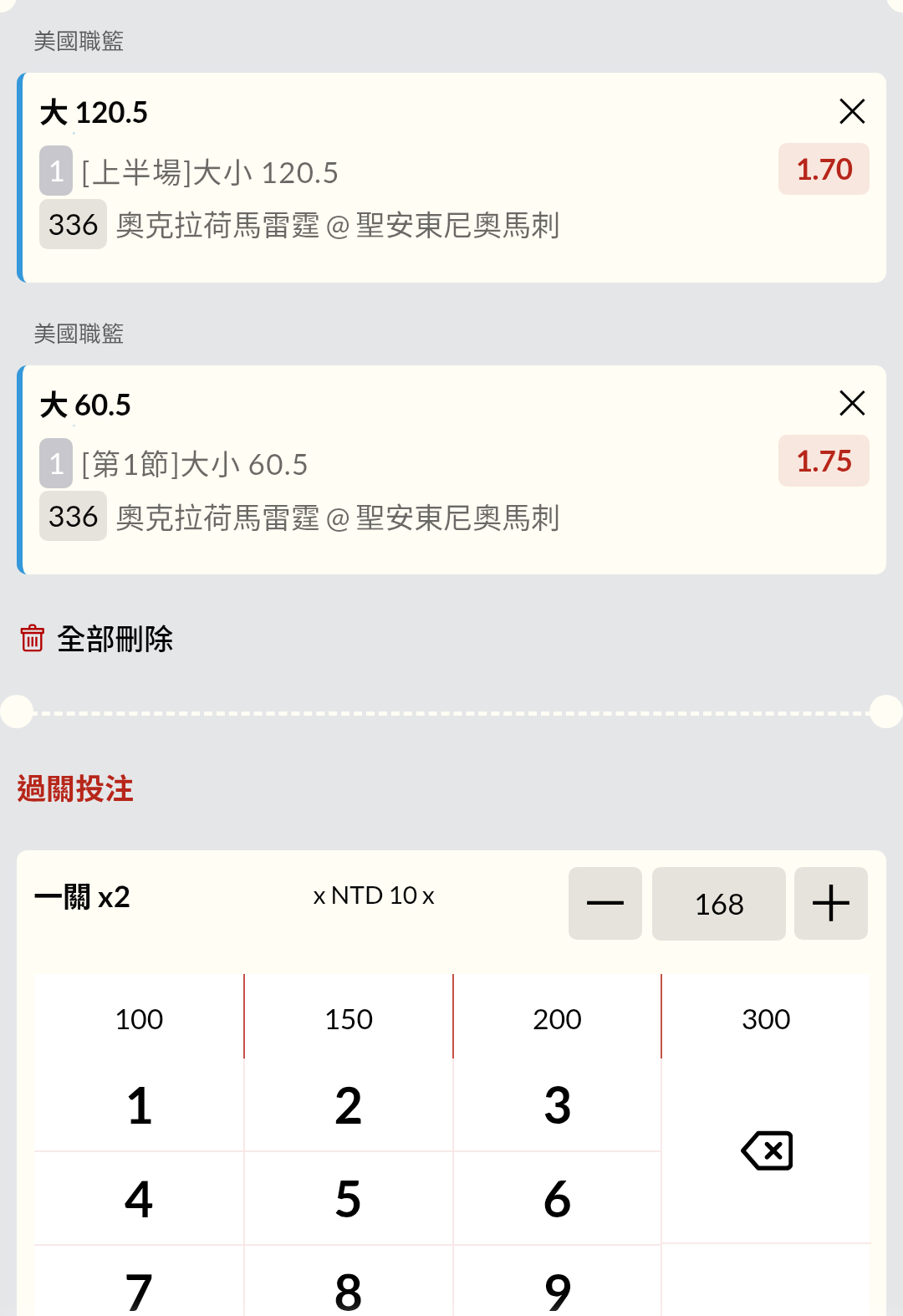Screen dimensions: 903x1316
Task: Choose the 300 quick amount
Action: [x=766, y=1018]
